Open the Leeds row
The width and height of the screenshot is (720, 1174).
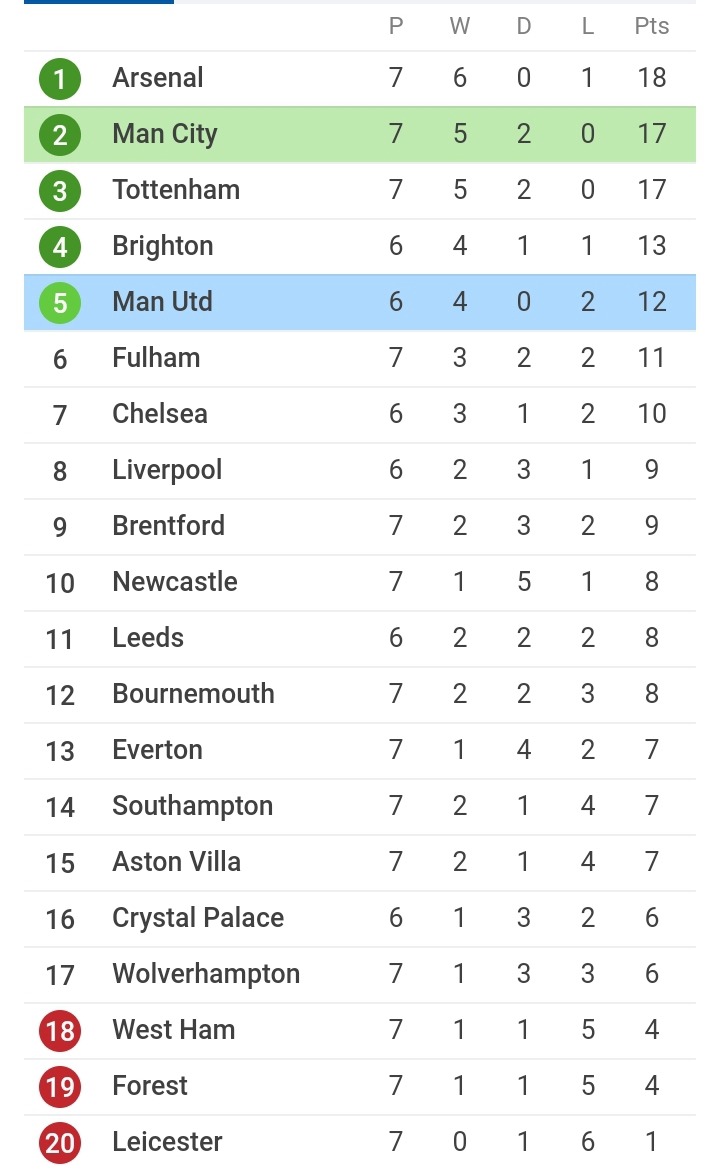[x=360, y=639]
